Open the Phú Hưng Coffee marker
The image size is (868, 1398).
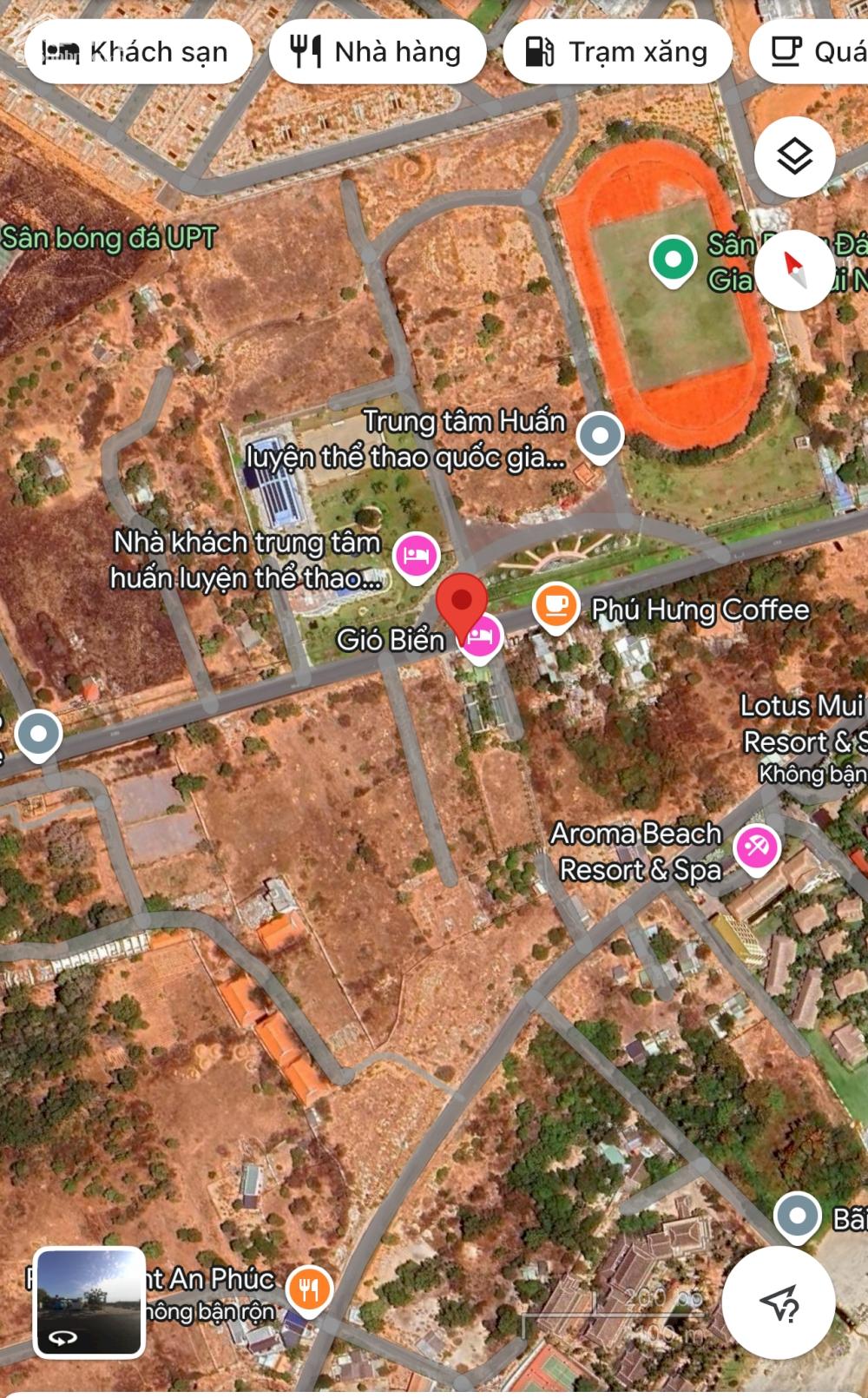coord(556,606)
